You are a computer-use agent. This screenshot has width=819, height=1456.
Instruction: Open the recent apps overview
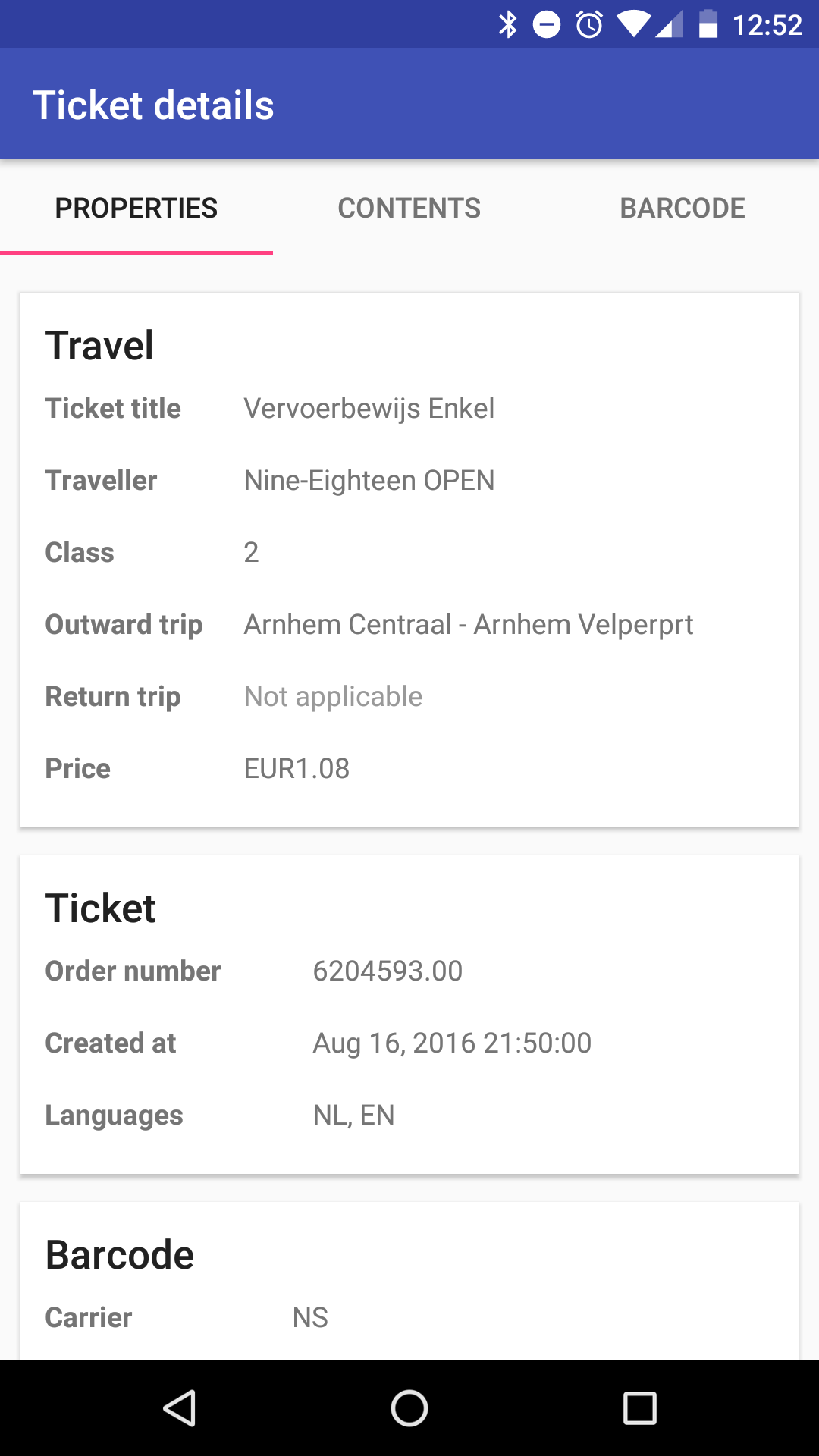click(639, 1408)
